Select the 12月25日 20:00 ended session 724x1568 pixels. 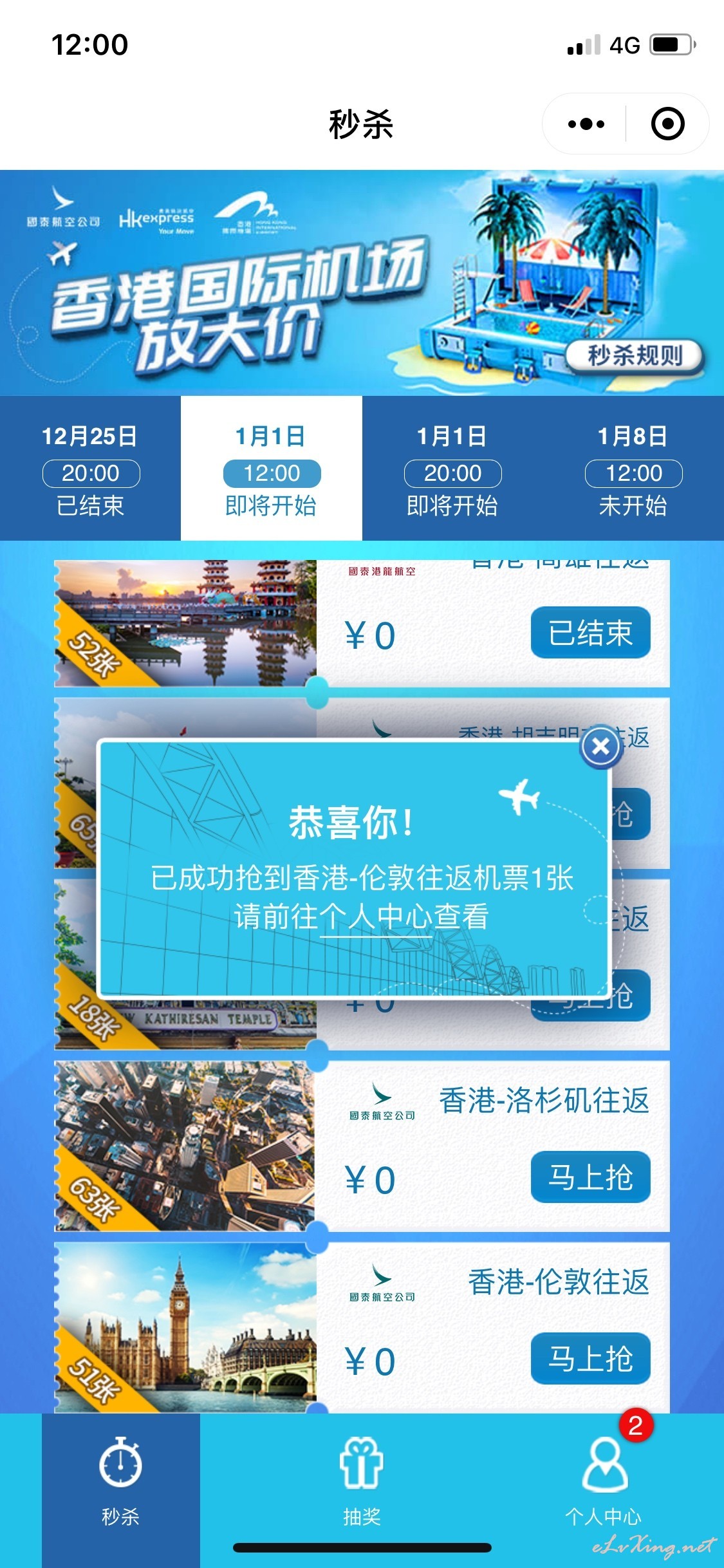point(90,469)
